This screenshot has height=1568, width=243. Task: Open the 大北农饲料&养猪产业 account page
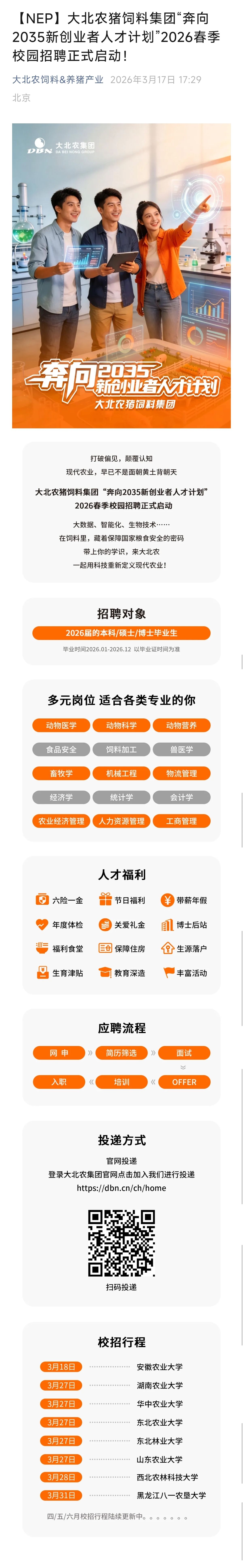point(58,80)
